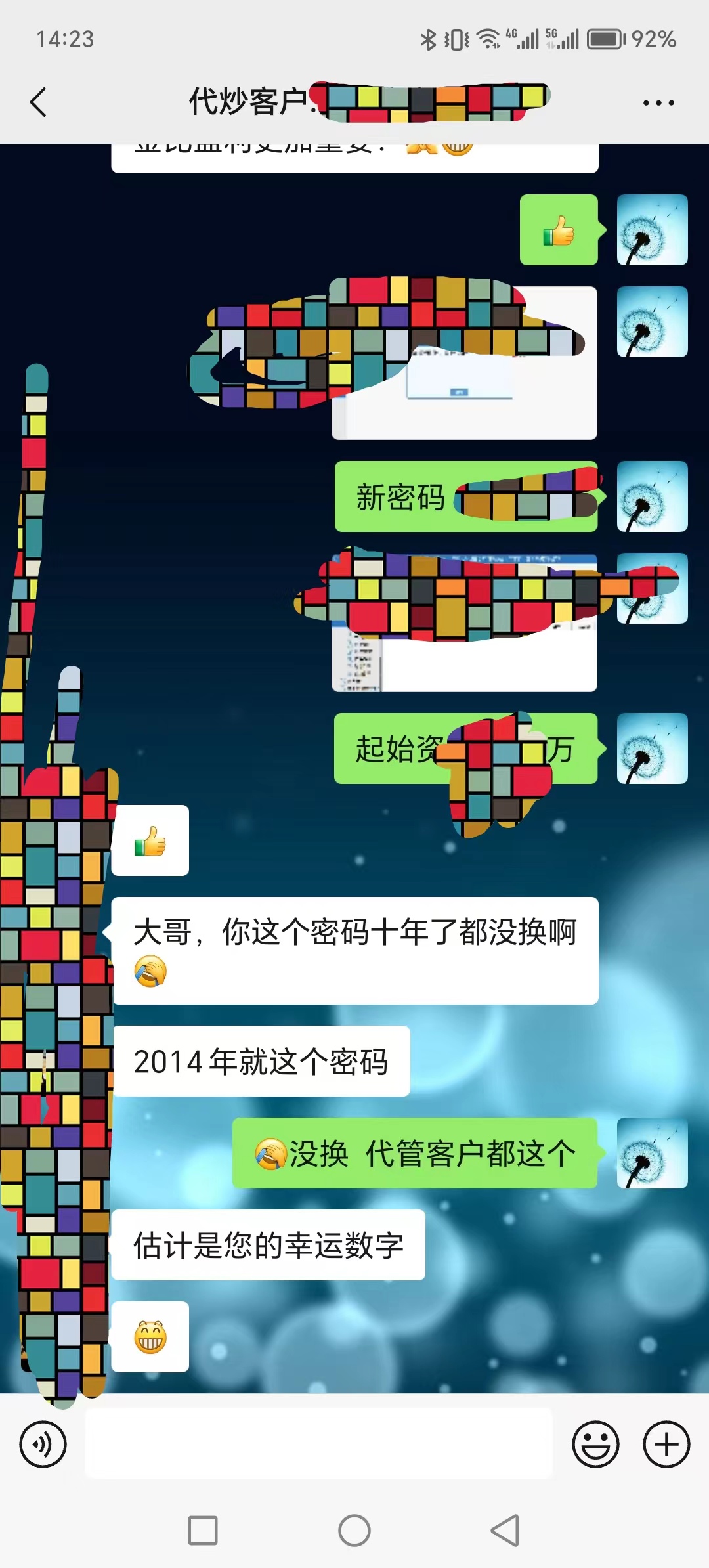The height and width of the screenshot is (1568, 709).
Task: Open recent apps with square button
Action: click(x=203, y=1531)
